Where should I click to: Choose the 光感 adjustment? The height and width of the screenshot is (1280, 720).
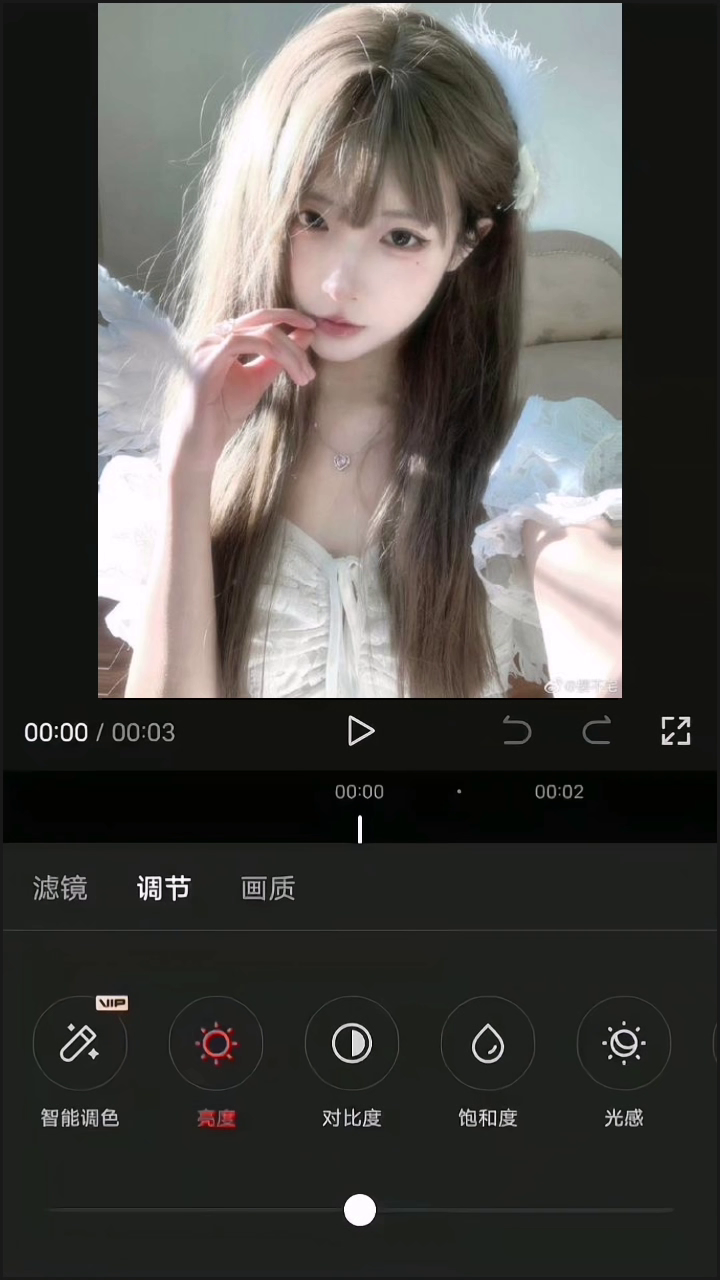[x=624, y=1044]
